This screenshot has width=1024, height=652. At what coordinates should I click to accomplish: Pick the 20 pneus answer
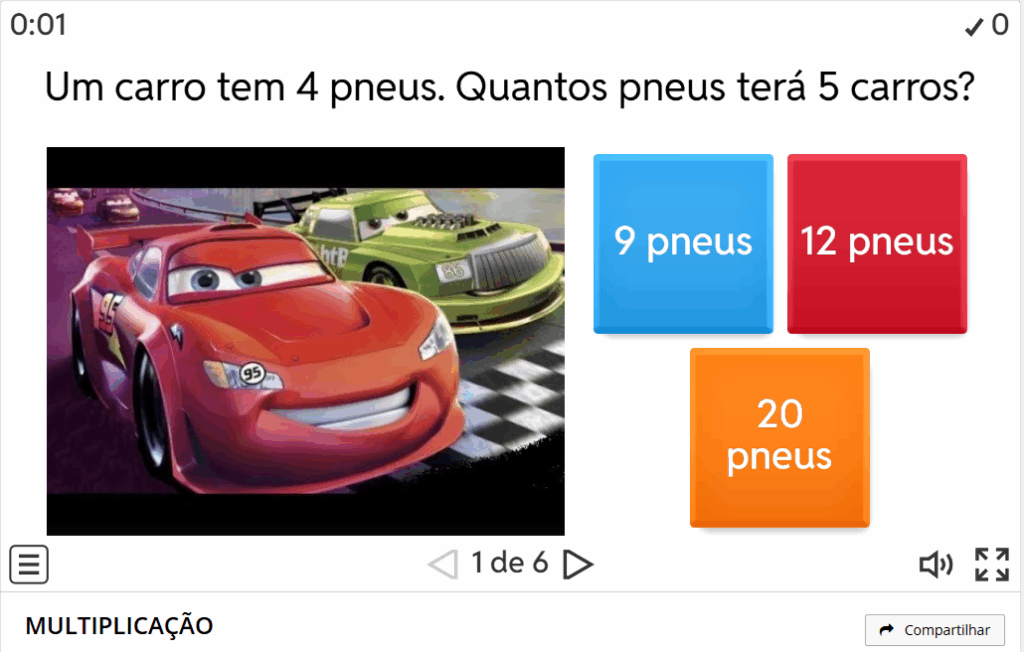779,436
